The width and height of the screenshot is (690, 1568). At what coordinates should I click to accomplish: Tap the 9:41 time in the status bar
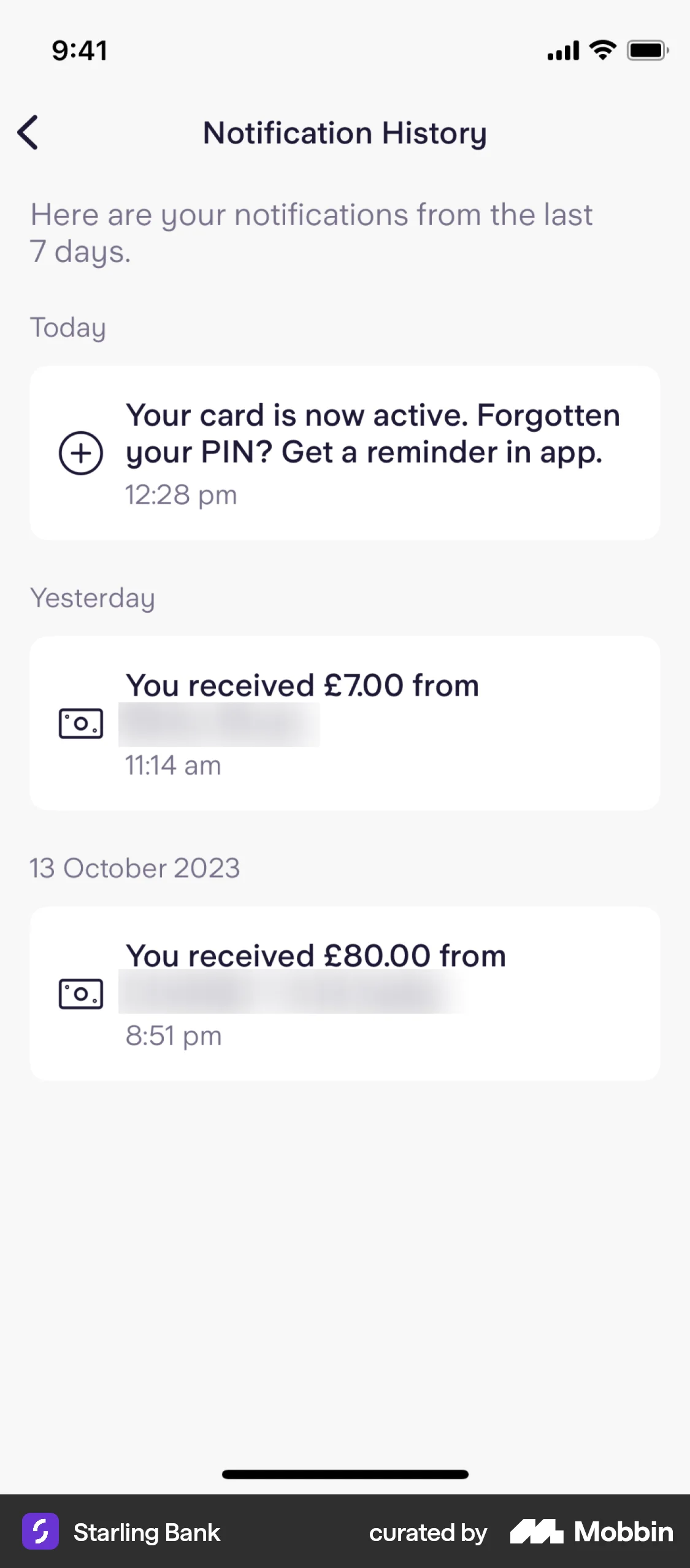[x=80, y=50]
